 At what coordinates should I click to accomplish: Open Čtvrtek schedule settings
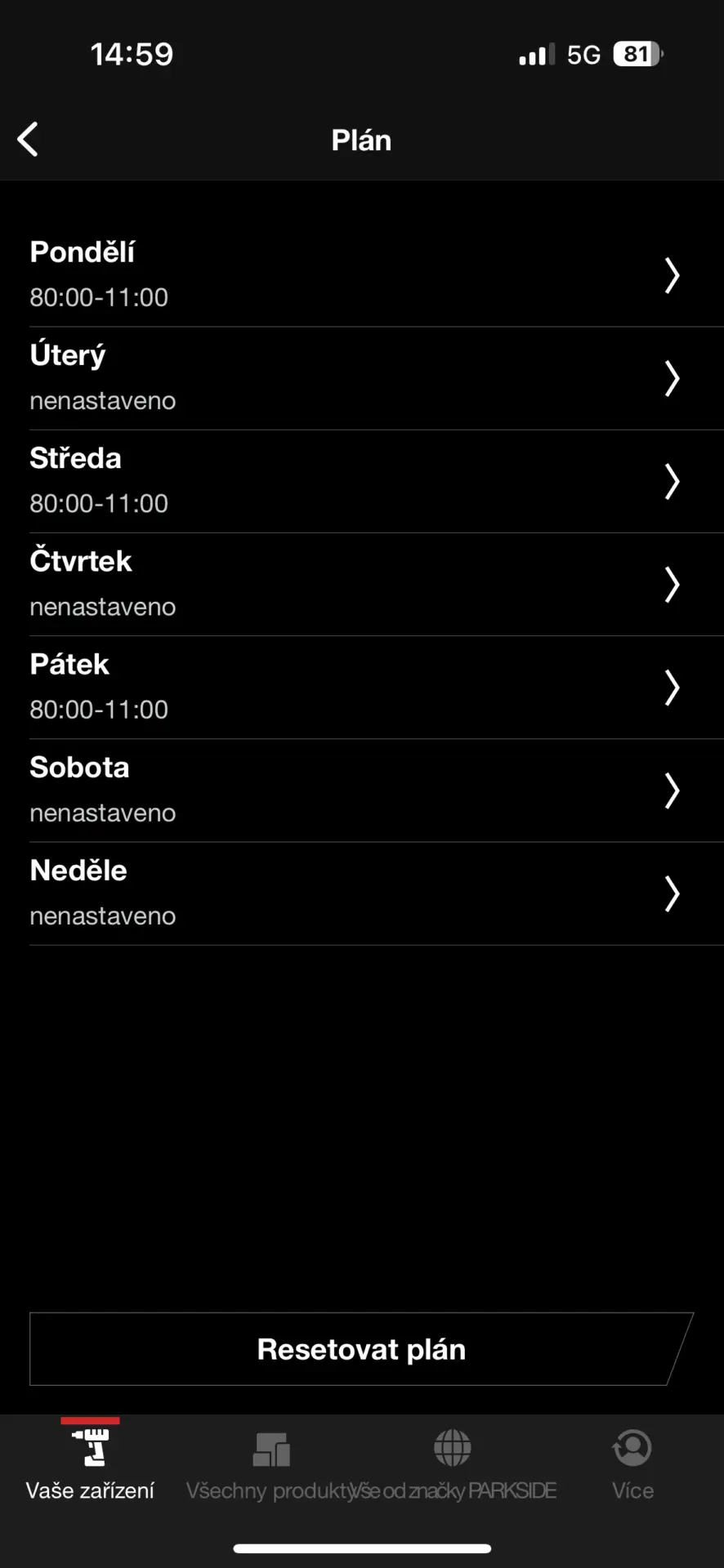(362, 585)
